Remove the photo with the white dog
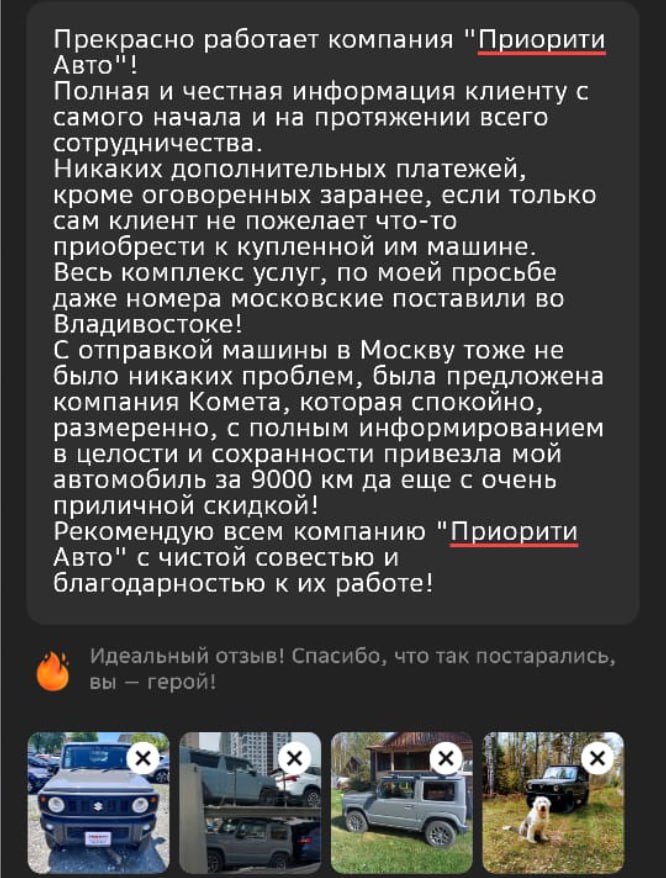The image size is (666, 878). click(599, 757)
